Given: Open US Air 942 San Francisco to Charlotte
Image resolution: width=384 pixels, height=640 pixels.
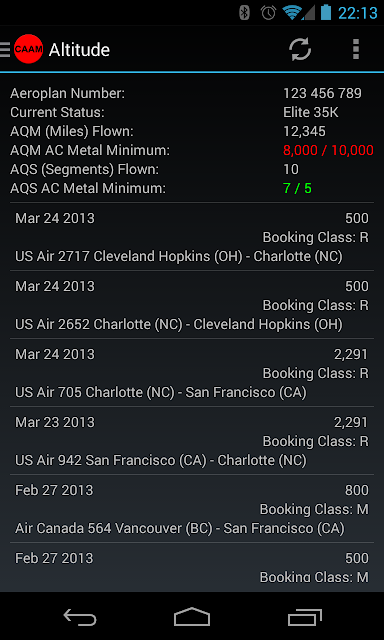Looking at the screenshot, I should (x=192, y=441).
